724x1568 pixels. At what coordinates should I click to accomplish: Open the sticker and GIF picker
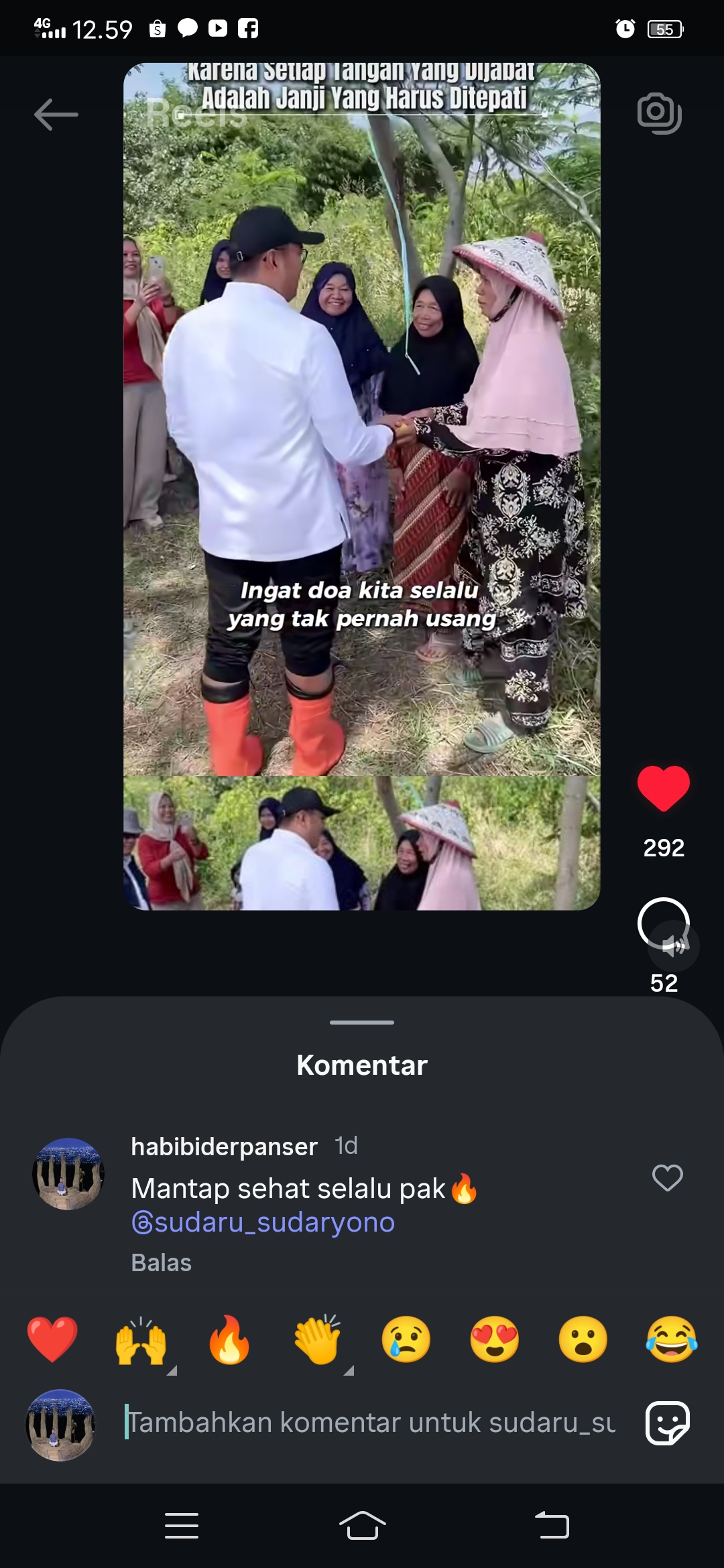(x=668, y=1423)
